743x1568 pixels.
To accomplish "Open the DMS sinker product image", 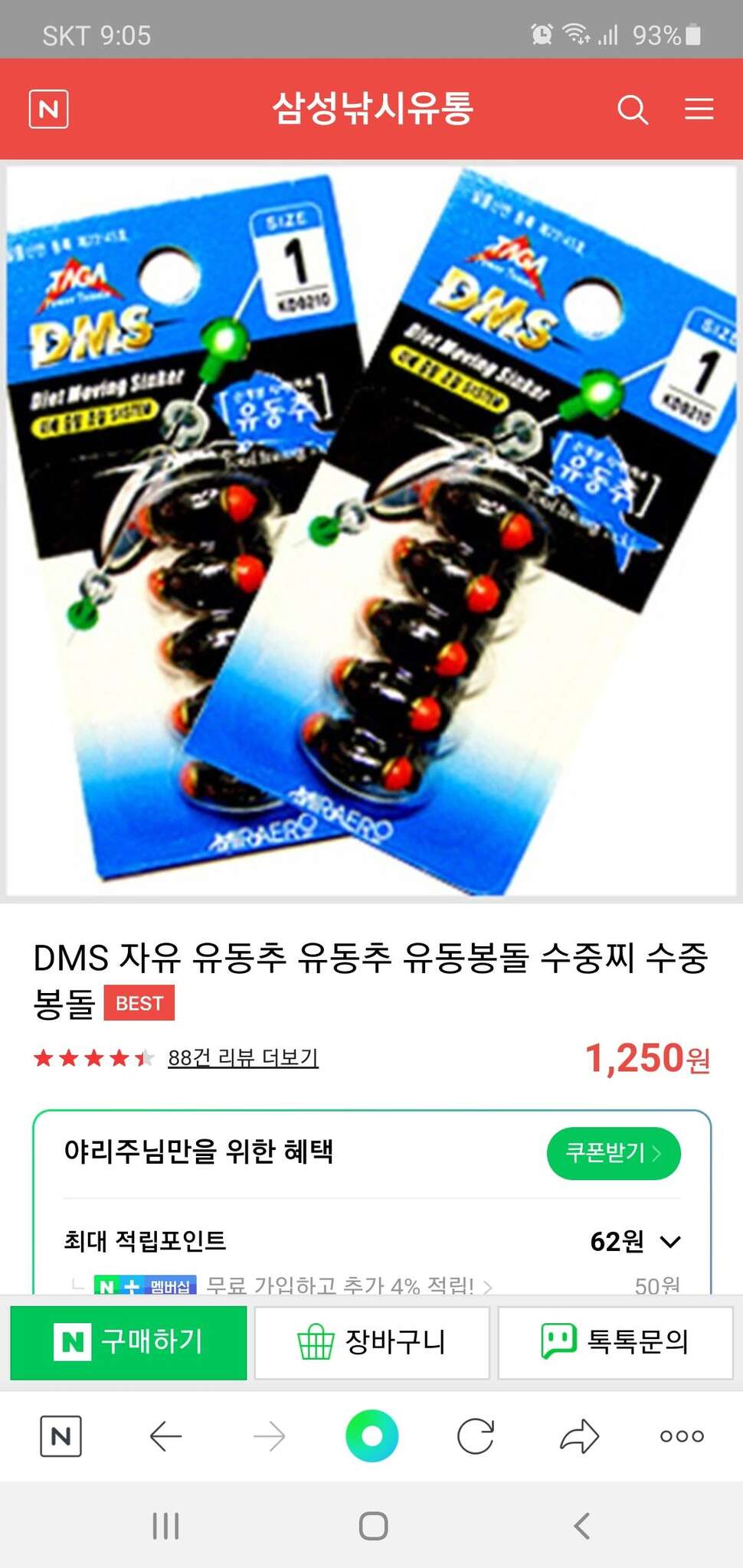I will coord(371,531).
